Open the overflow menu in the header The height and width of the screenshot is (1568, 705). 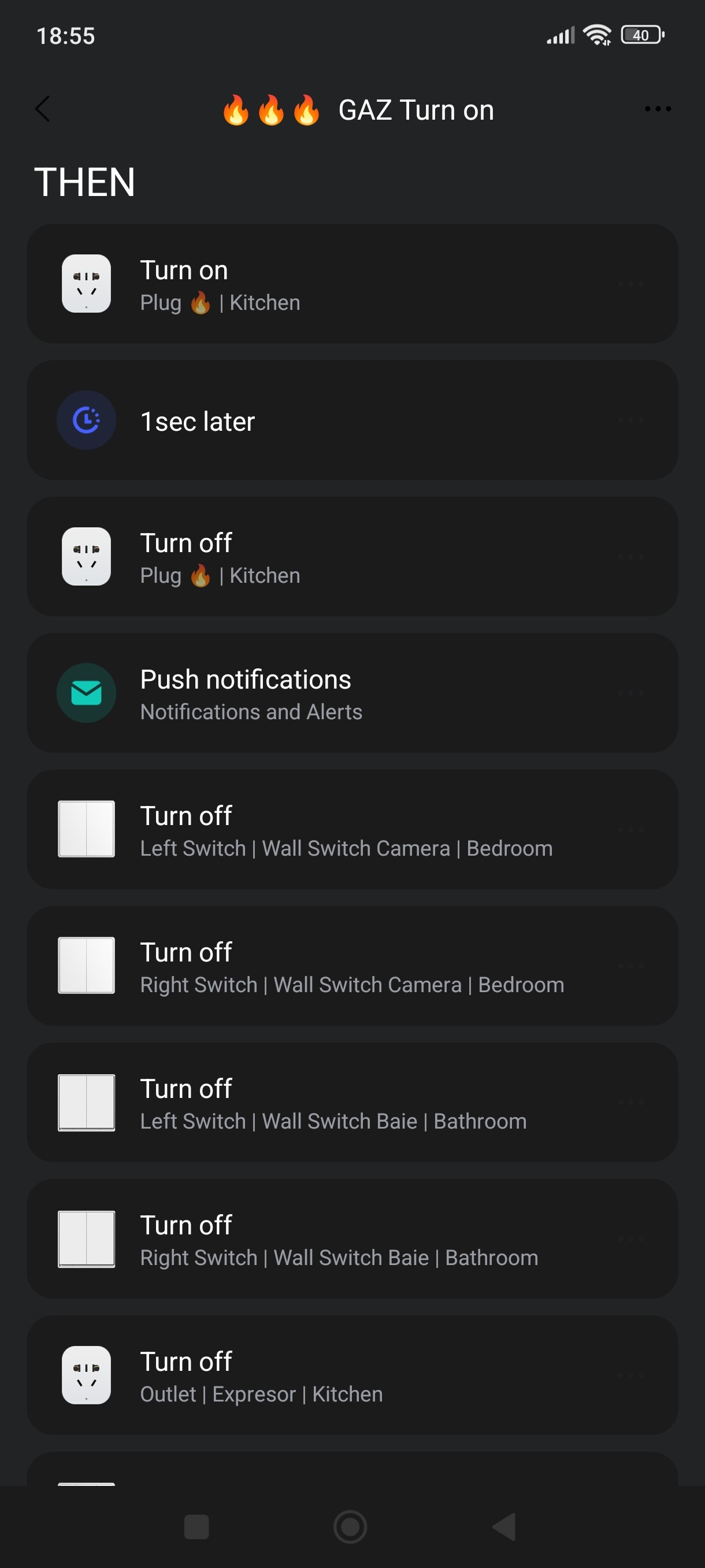(x=658, y=110)
